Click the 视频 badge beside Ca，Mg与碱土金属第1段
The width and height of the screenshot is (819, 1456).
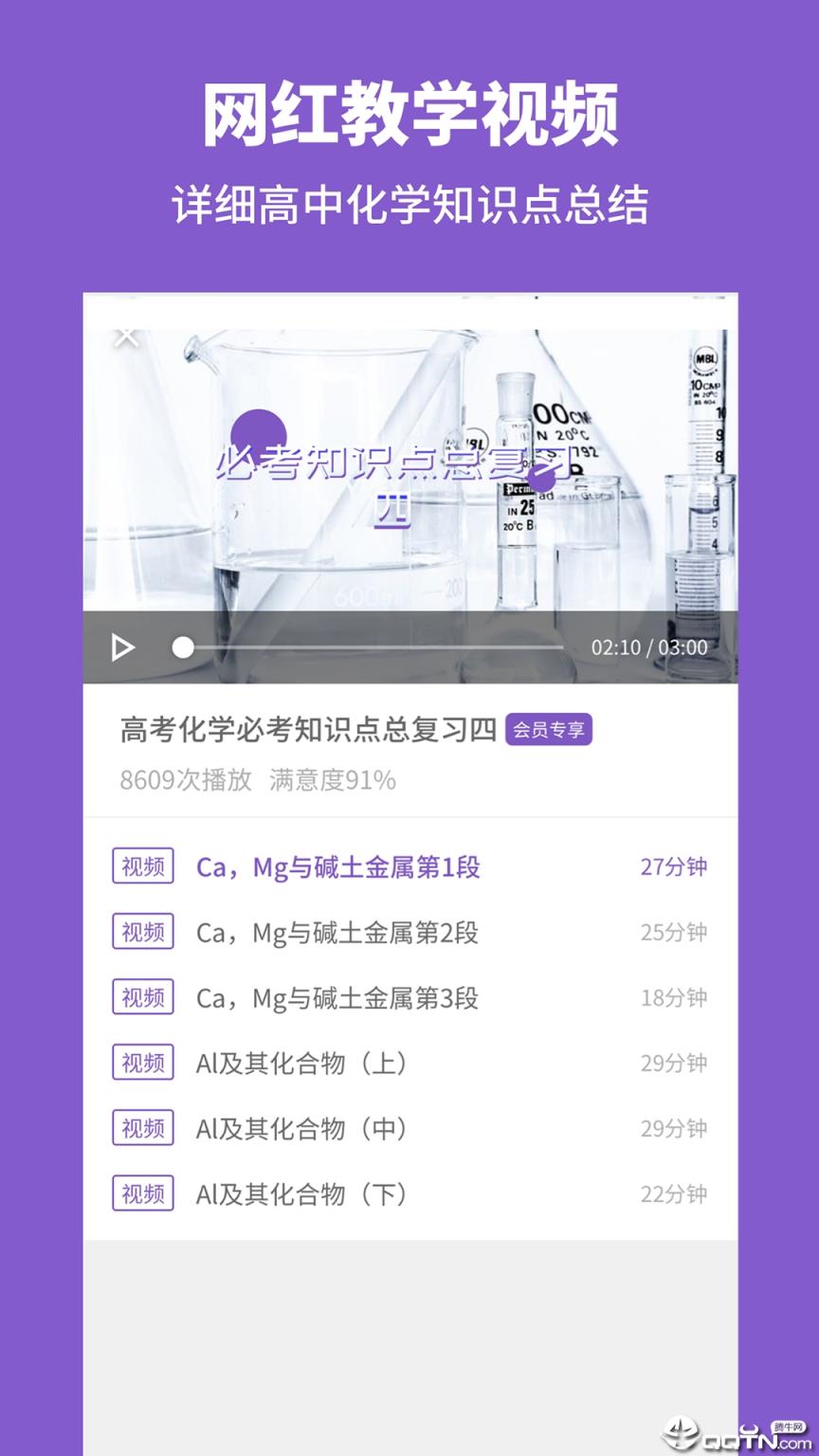(143, 865)
